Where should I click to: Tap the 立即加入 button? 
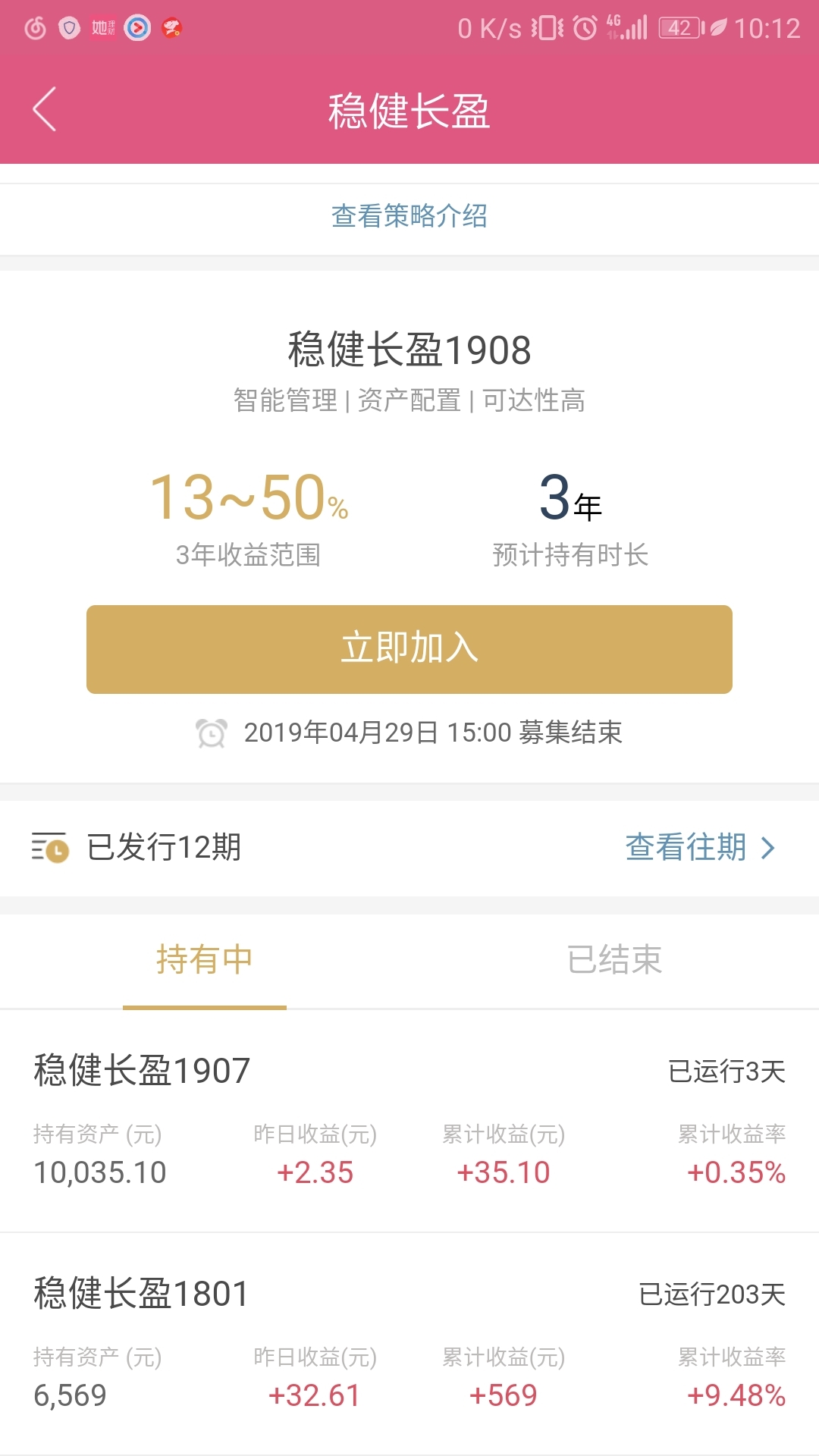coord(409,649)
